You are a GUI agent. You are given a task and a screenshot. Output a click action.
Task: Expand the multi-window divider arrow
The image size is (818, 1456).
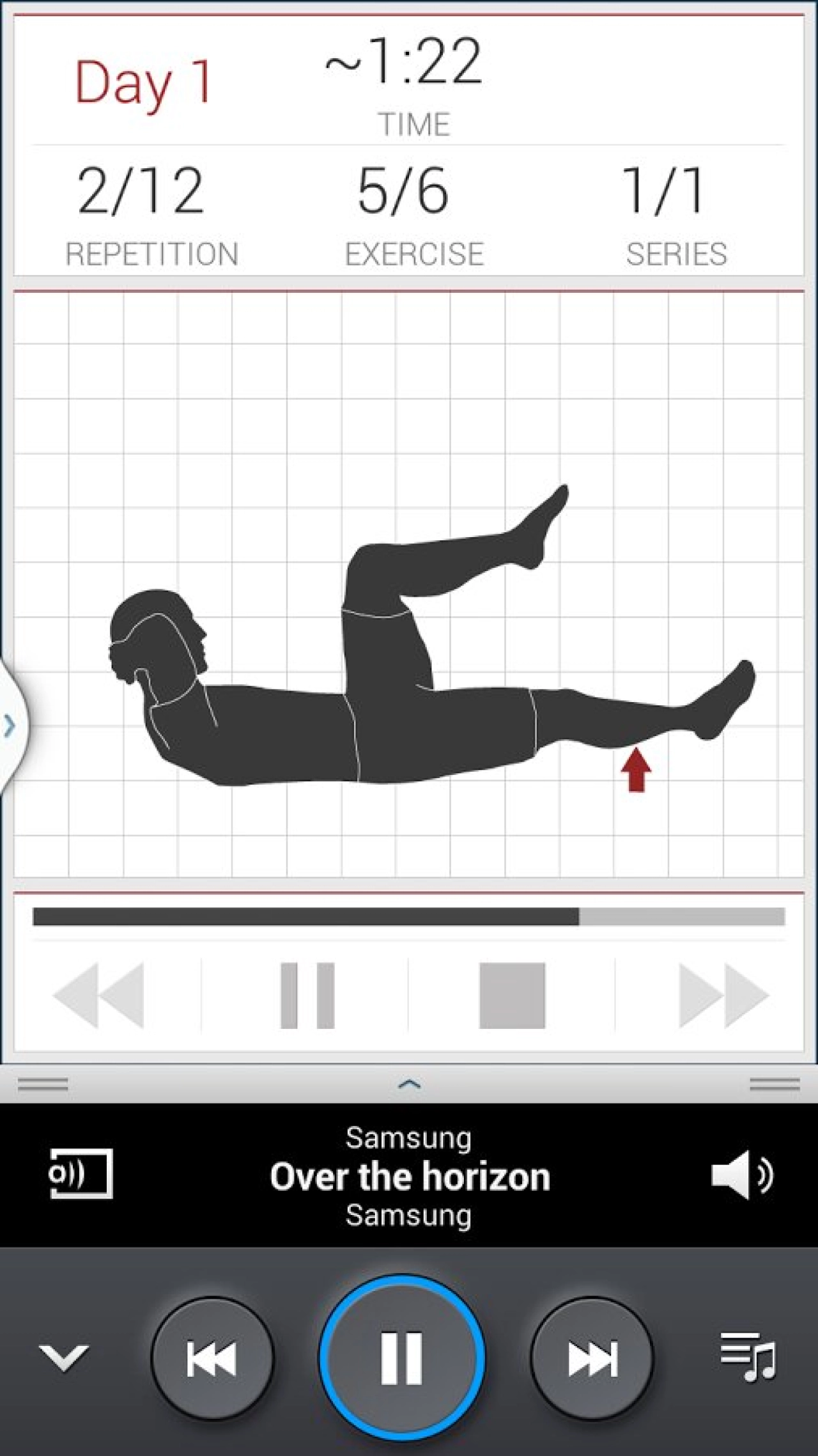point(409,1084)
